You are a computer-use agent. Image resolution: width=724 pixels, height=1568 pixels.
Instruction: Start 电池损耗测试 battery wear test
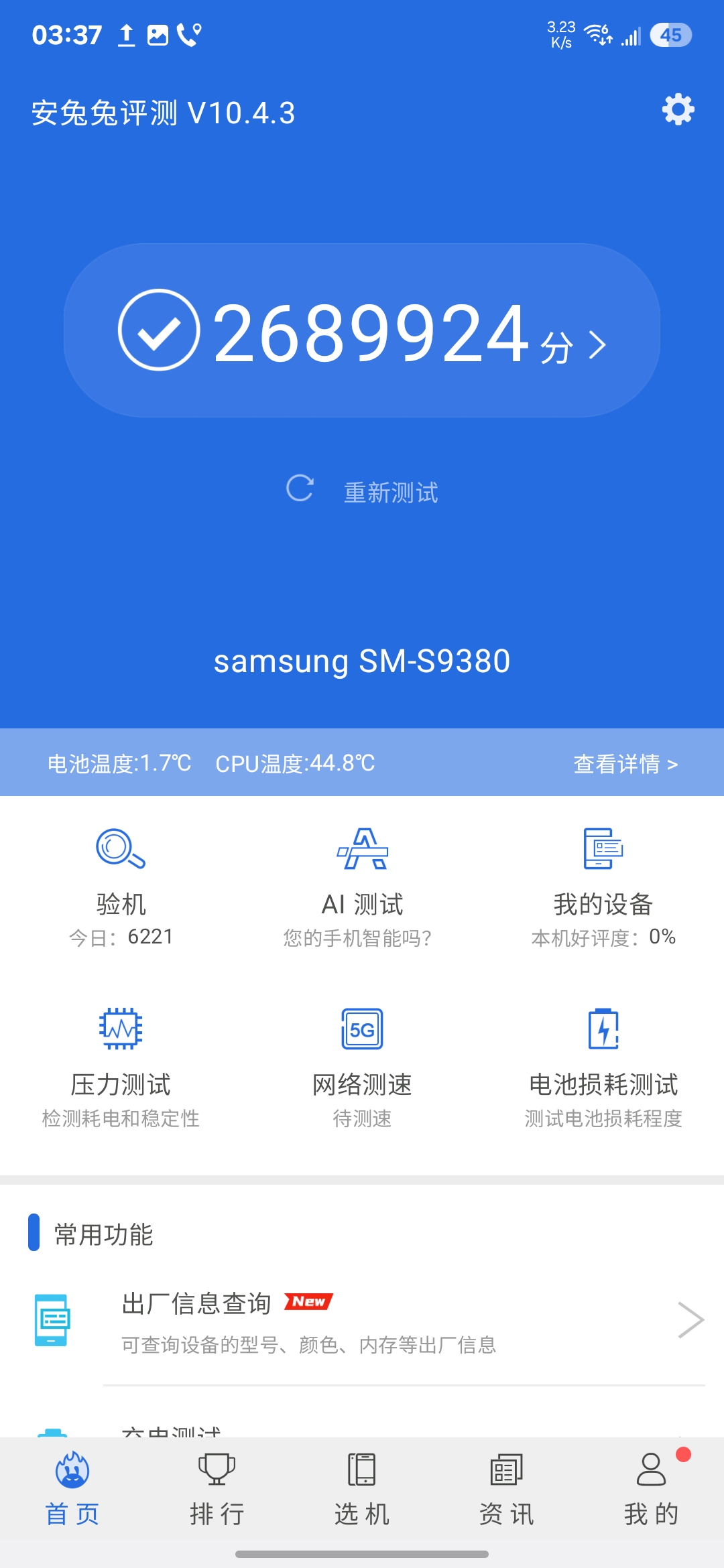click(603, 1067)
